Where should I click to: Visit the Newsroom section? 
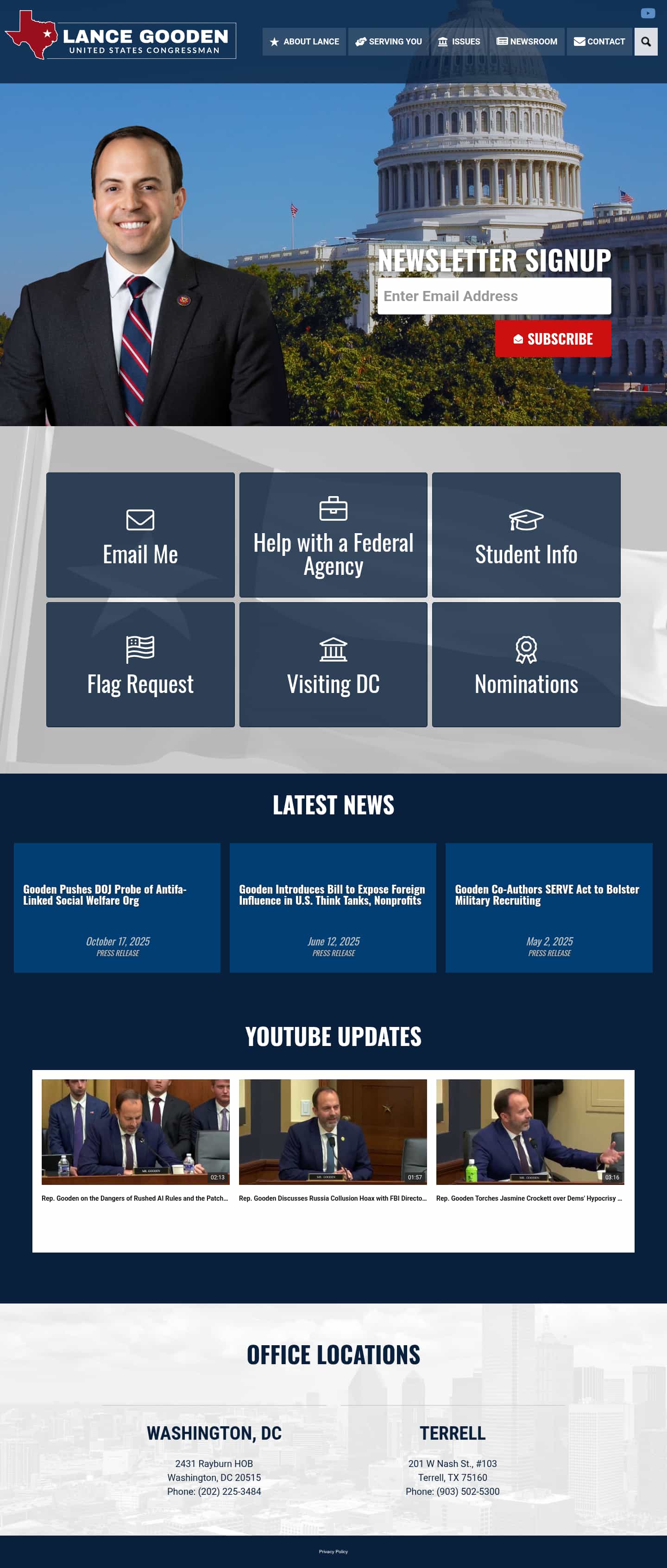[527, 41]
